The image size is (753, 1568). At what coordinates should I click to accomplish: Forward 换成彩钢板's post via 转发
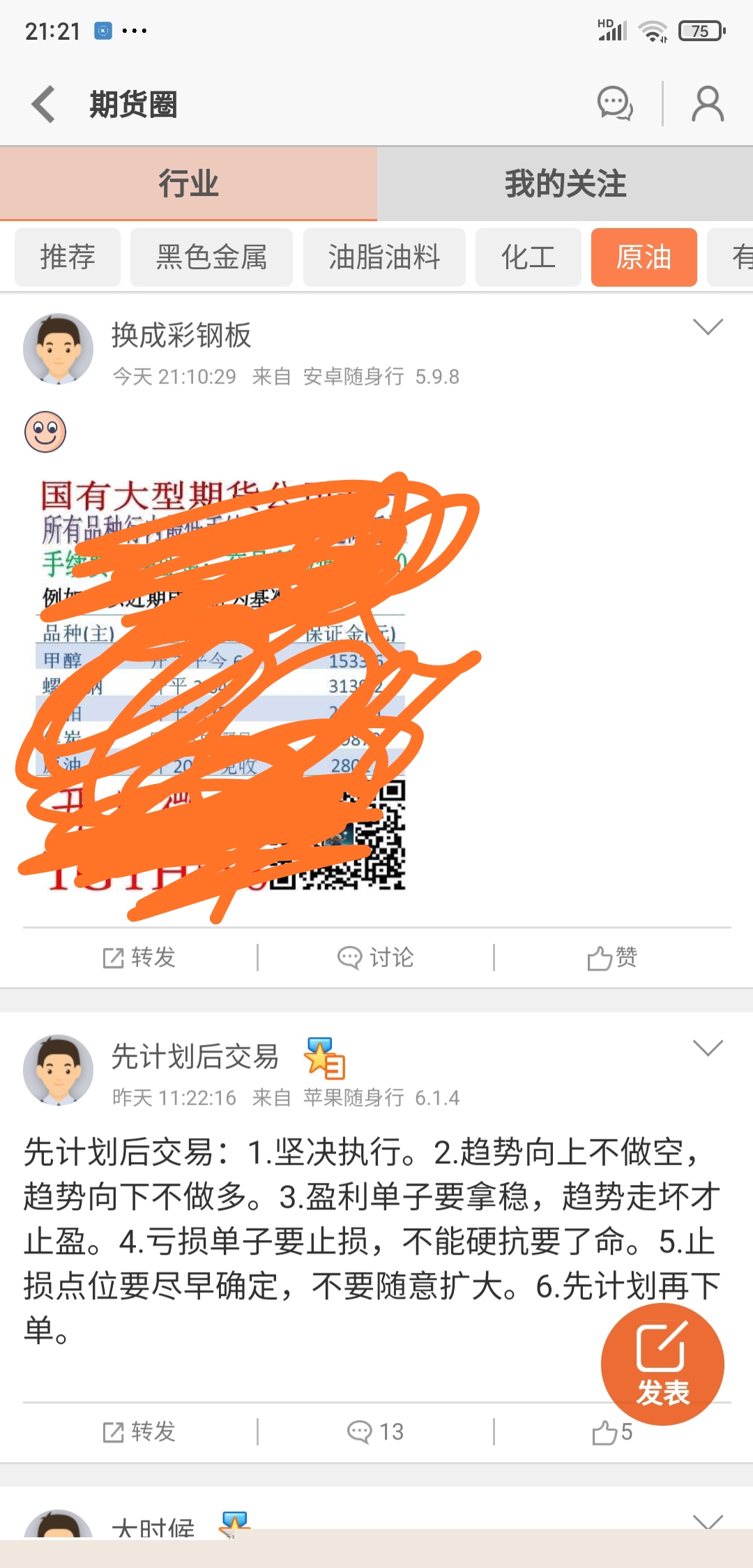(139, 957)
